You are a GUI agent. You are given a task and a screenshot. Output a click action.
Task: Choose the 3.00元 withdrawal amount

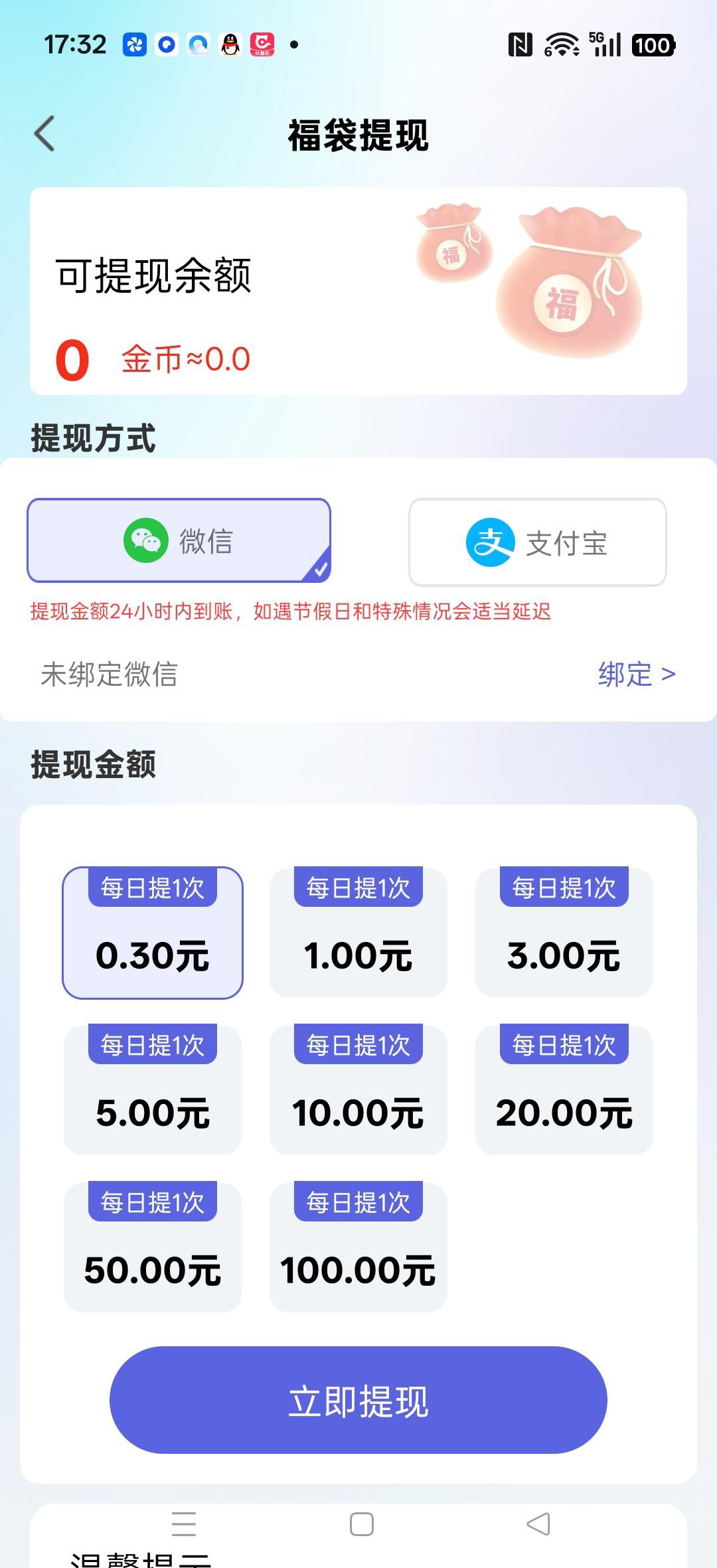[564, 933]
